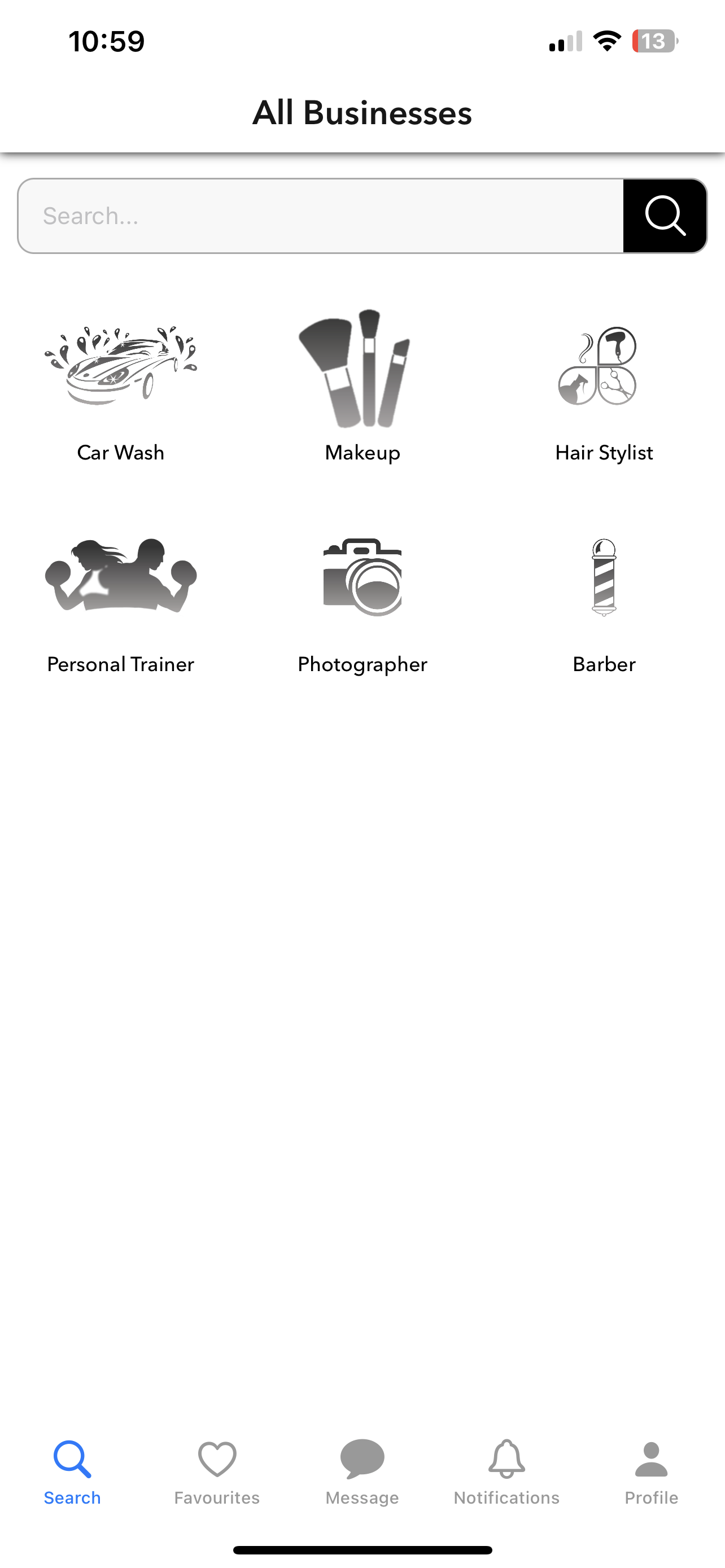Viewport: 725px width, 1568px height.
Task: Tap the black magnifier search button
Action: [664, 216]
